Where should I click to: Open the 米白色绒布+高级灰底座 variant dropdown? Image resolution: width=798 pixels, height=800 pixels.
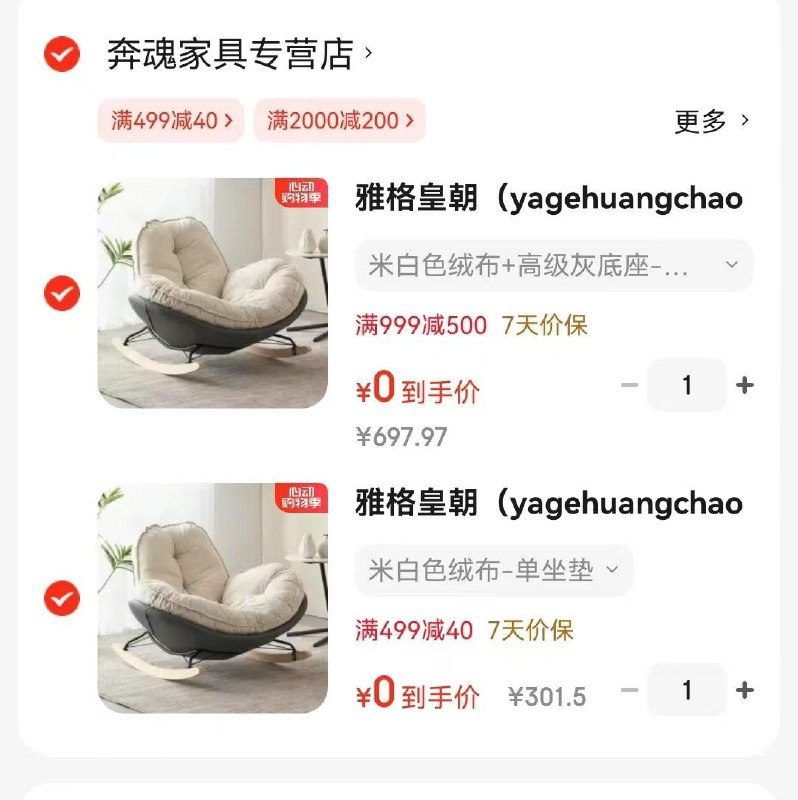548,263
